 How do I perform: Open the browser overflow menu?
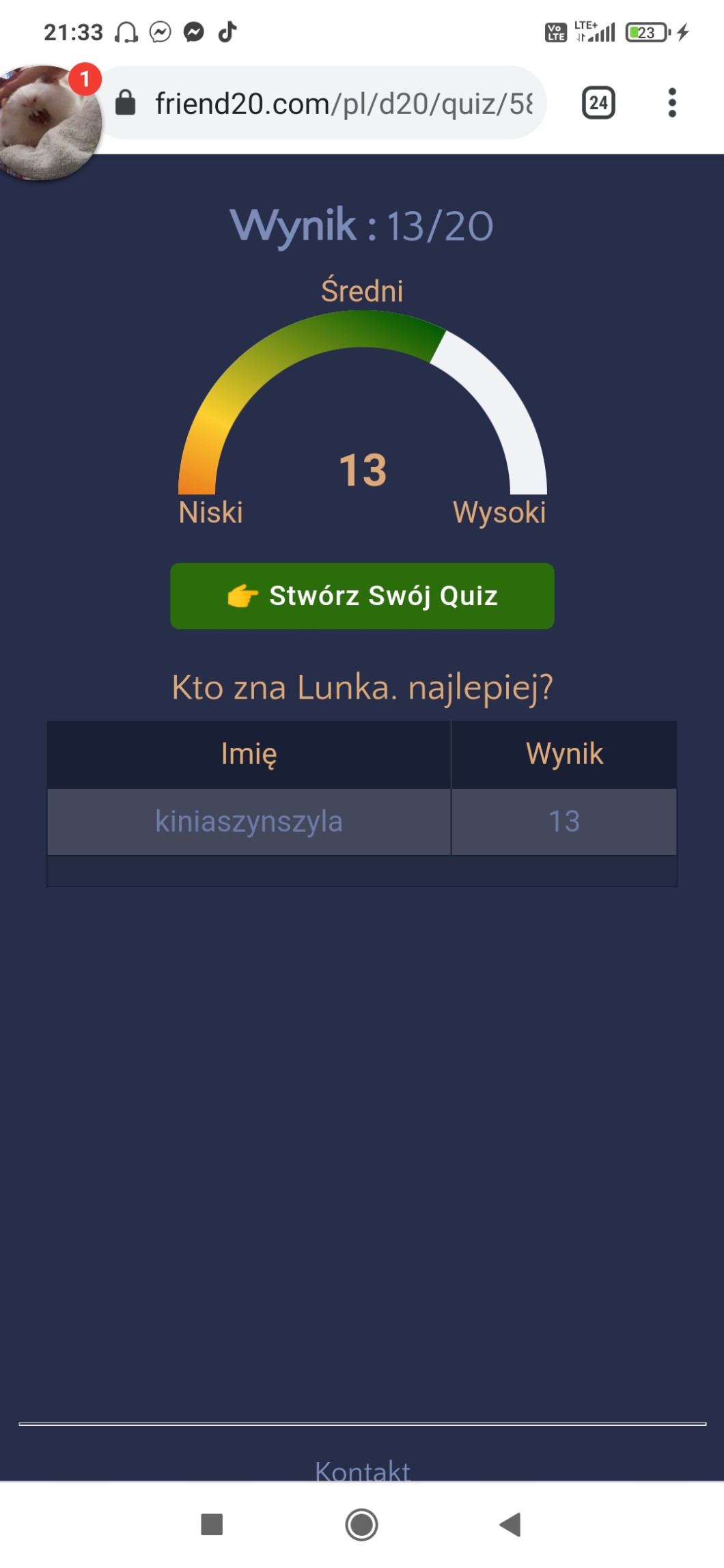coord(672,103)
